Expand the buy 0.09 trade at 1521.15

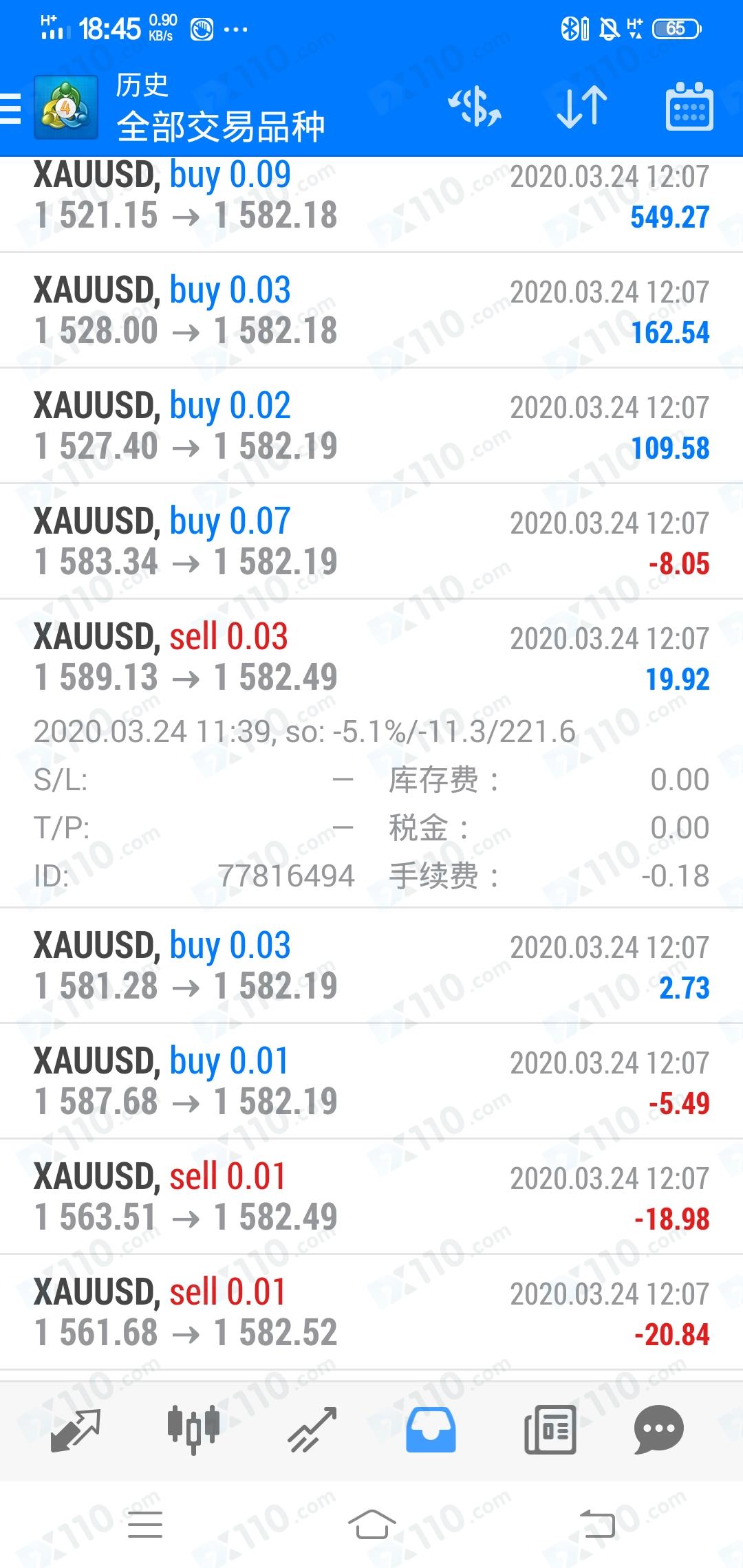(x=371, y=204)
